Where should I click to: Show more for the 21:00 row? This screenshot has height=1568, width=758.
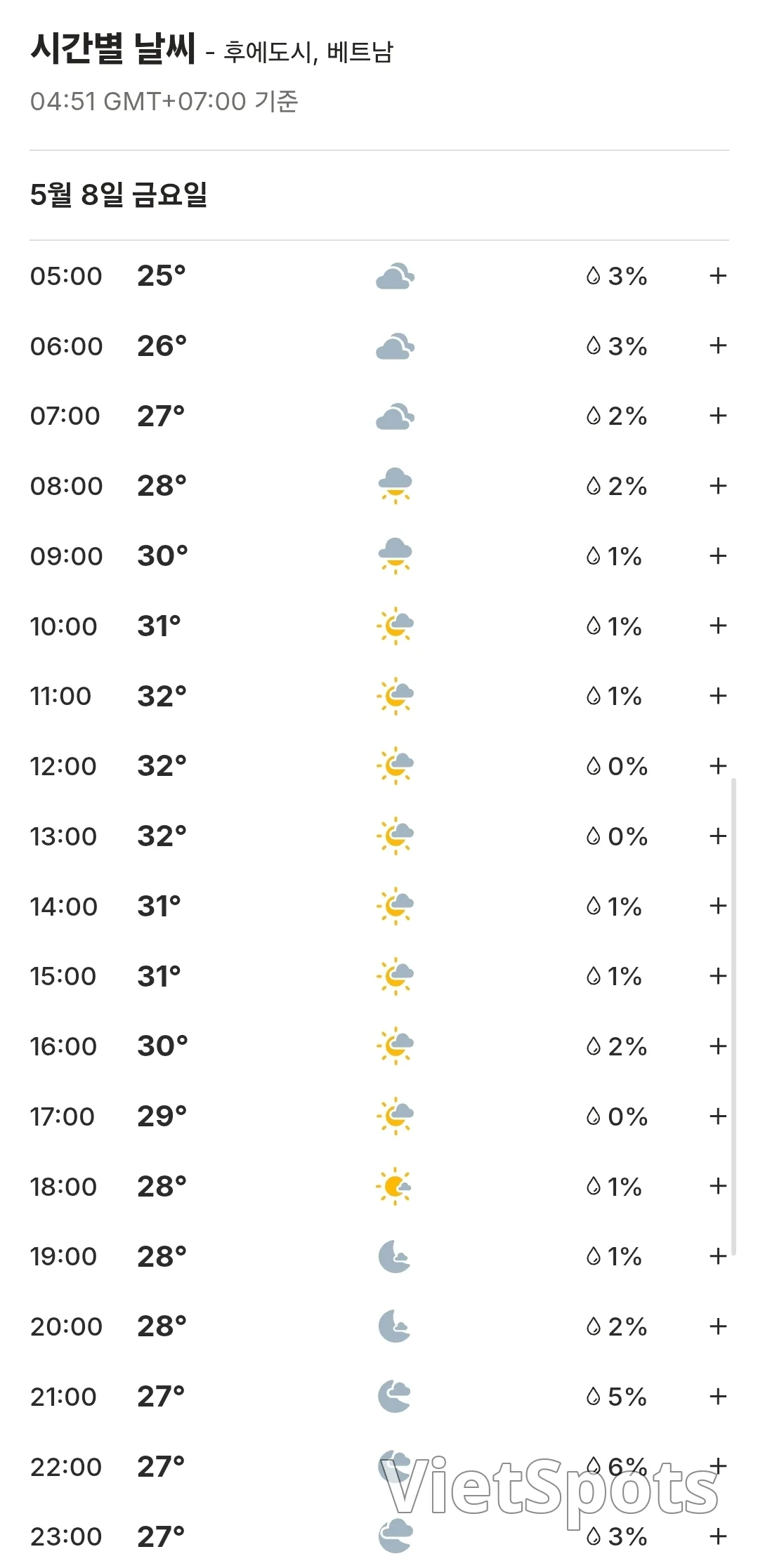717,1397
